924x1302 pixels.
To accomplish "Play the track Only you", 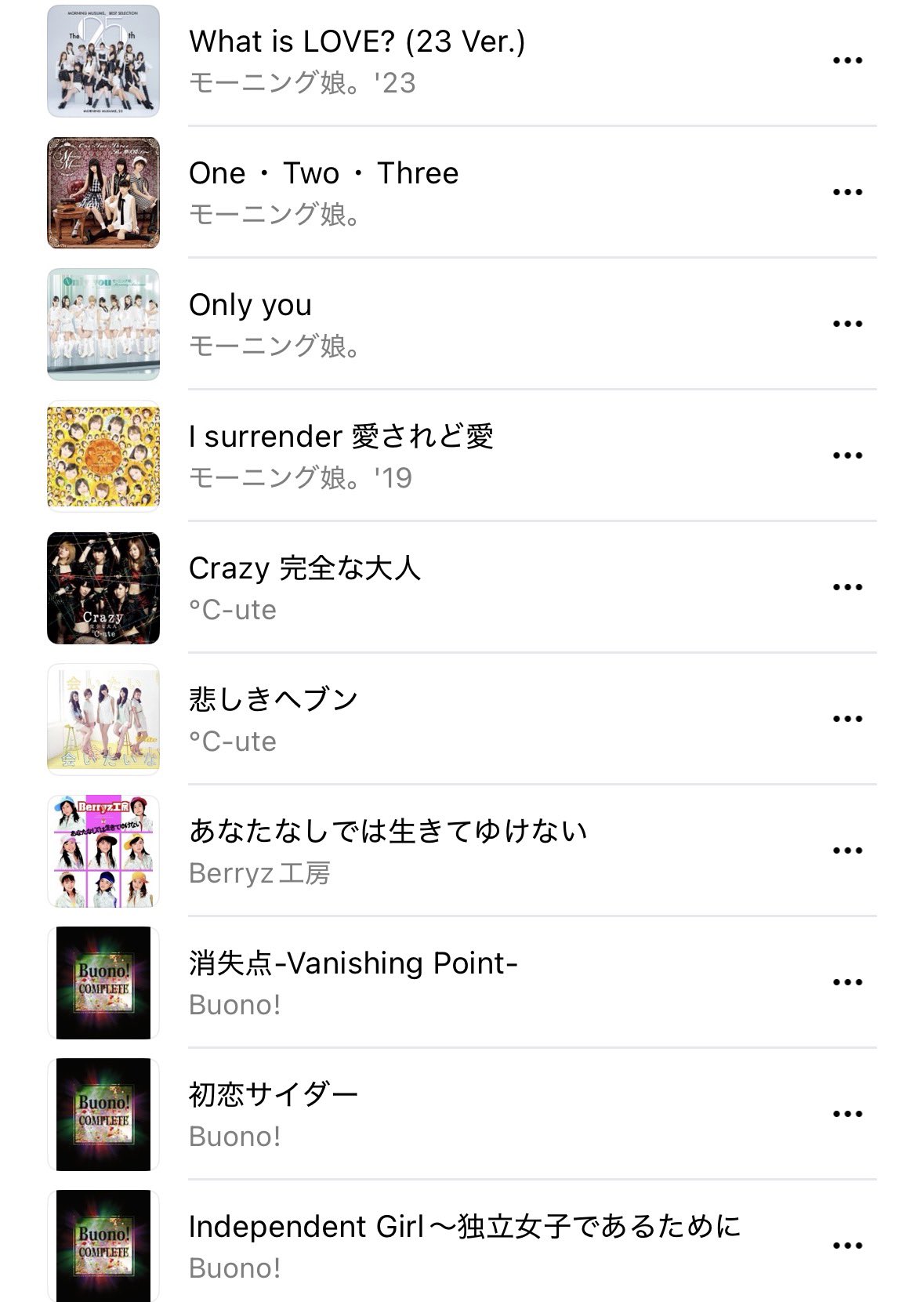I will [x=251, y=306].
